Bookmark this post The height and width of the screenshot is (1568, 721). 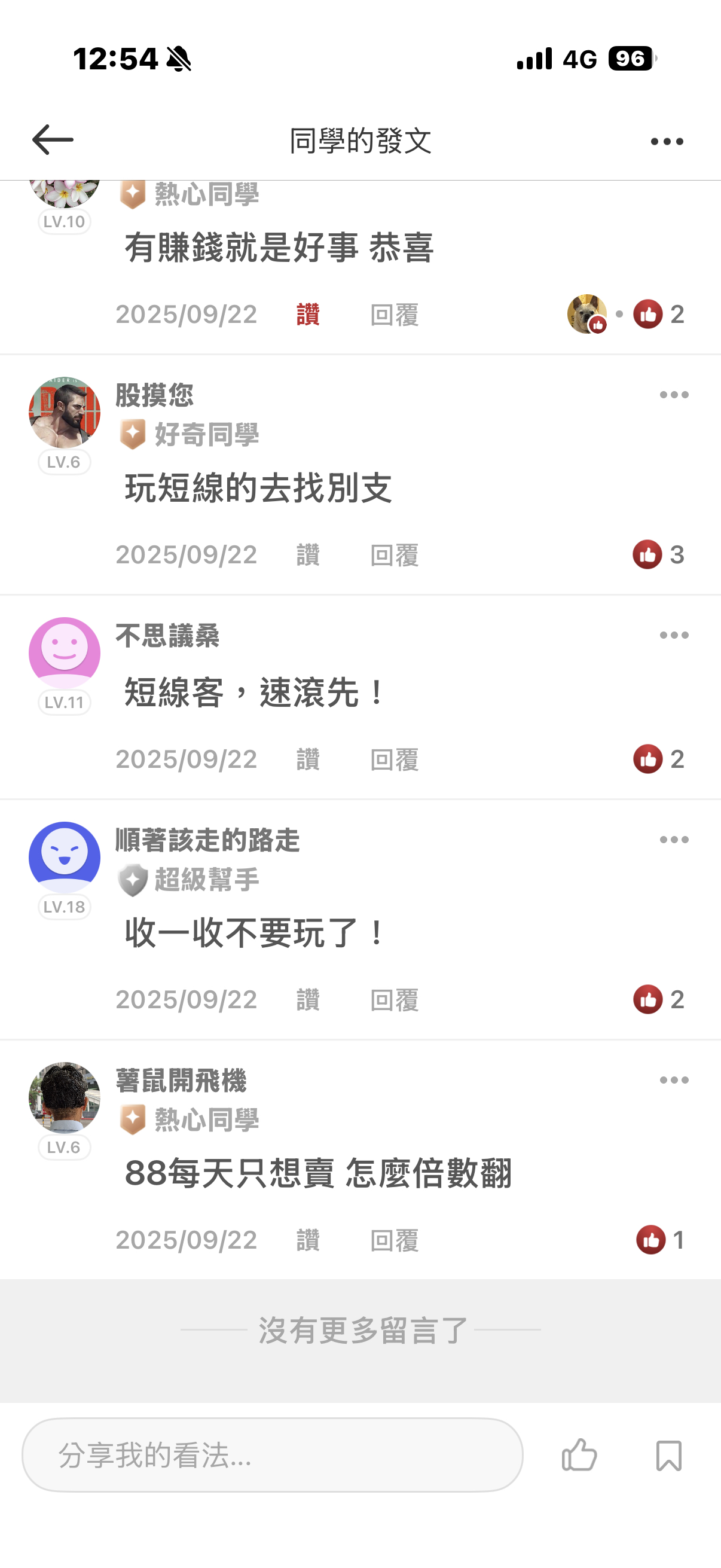pos(668,1455)
